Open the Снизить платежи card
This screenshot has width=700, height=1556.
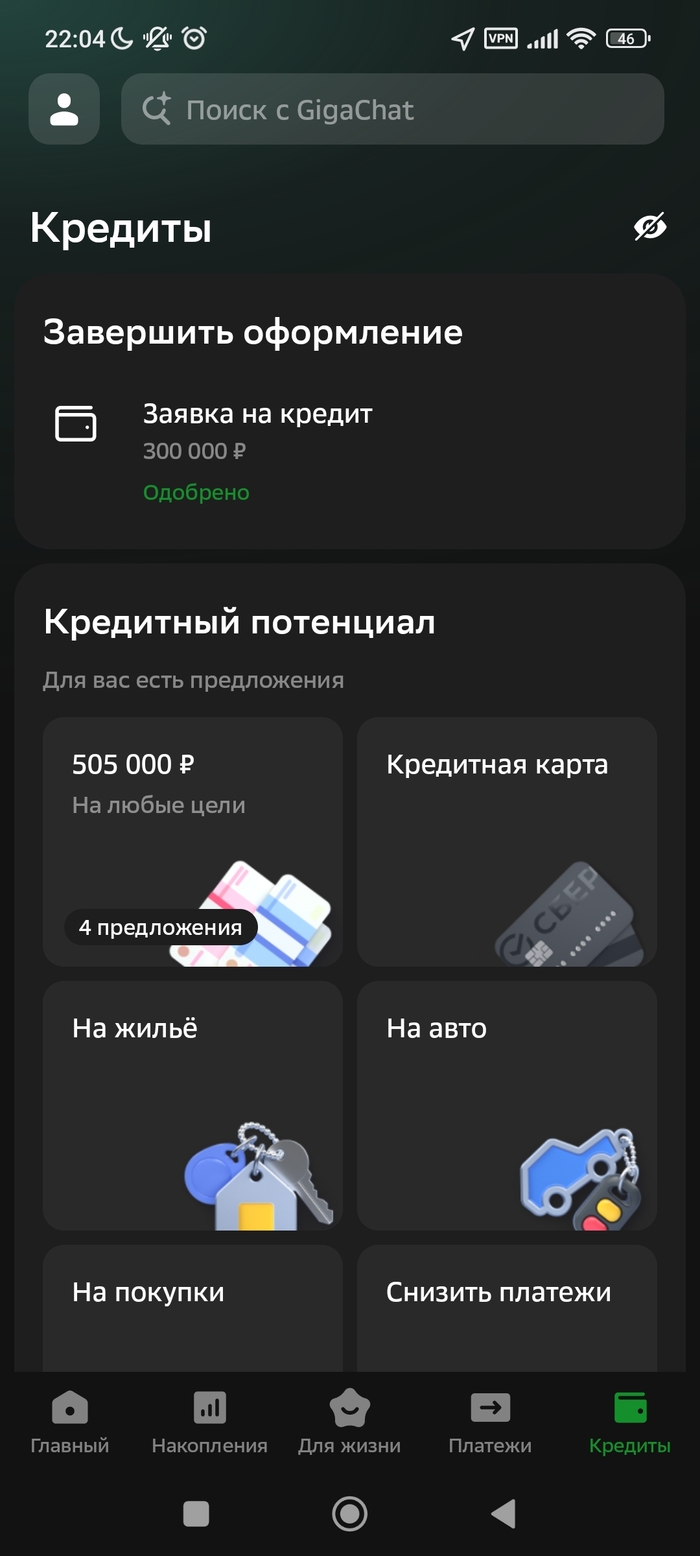click(x=506, y=1308)
